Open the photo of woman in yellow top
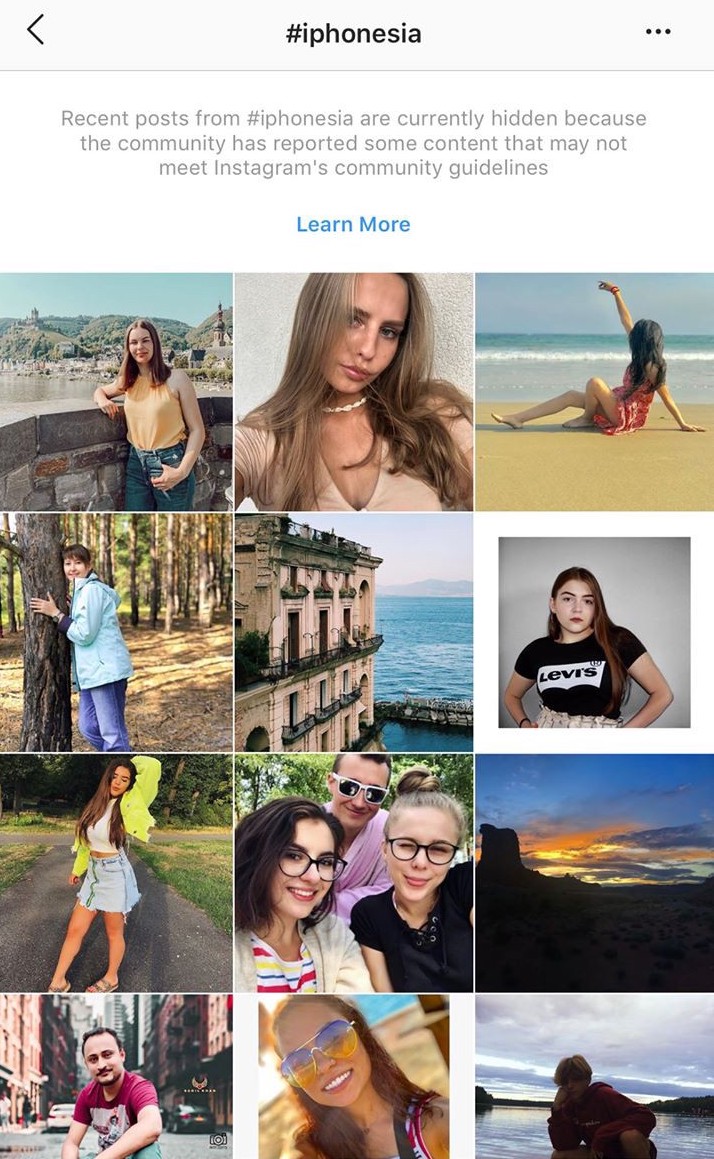Image resolution: width=714 pixels, height=1159 pixels. pyautogui.click(x=116, y=392)
